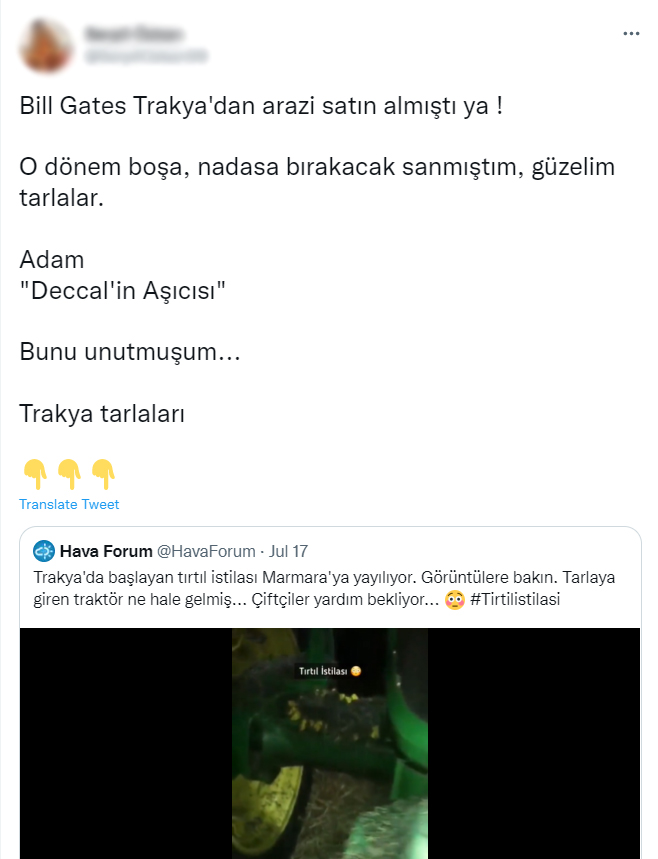Tap Translate Tweet link

coord(69,504)
